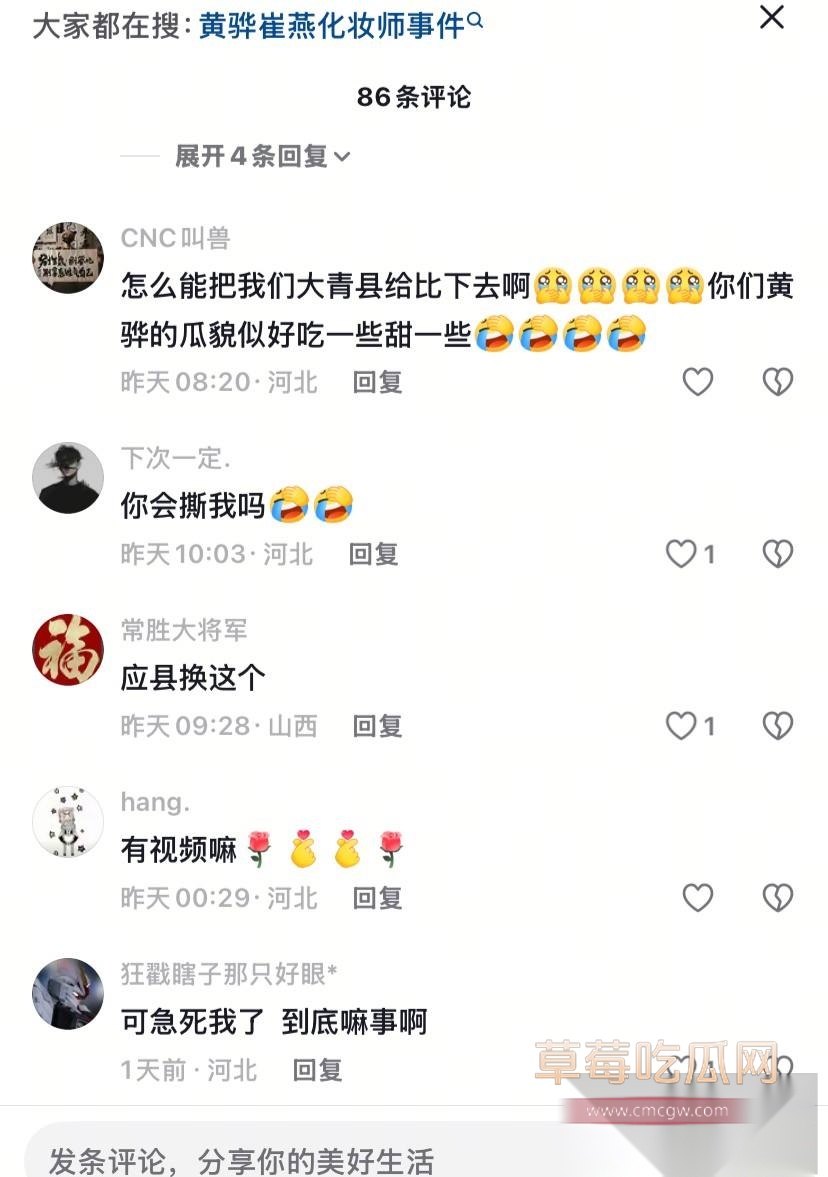Image resolution: width=828 pixels, height=1177 pixels.
Task: Reply to 常胜大将军's comment
Action: (x=377, y=726)
